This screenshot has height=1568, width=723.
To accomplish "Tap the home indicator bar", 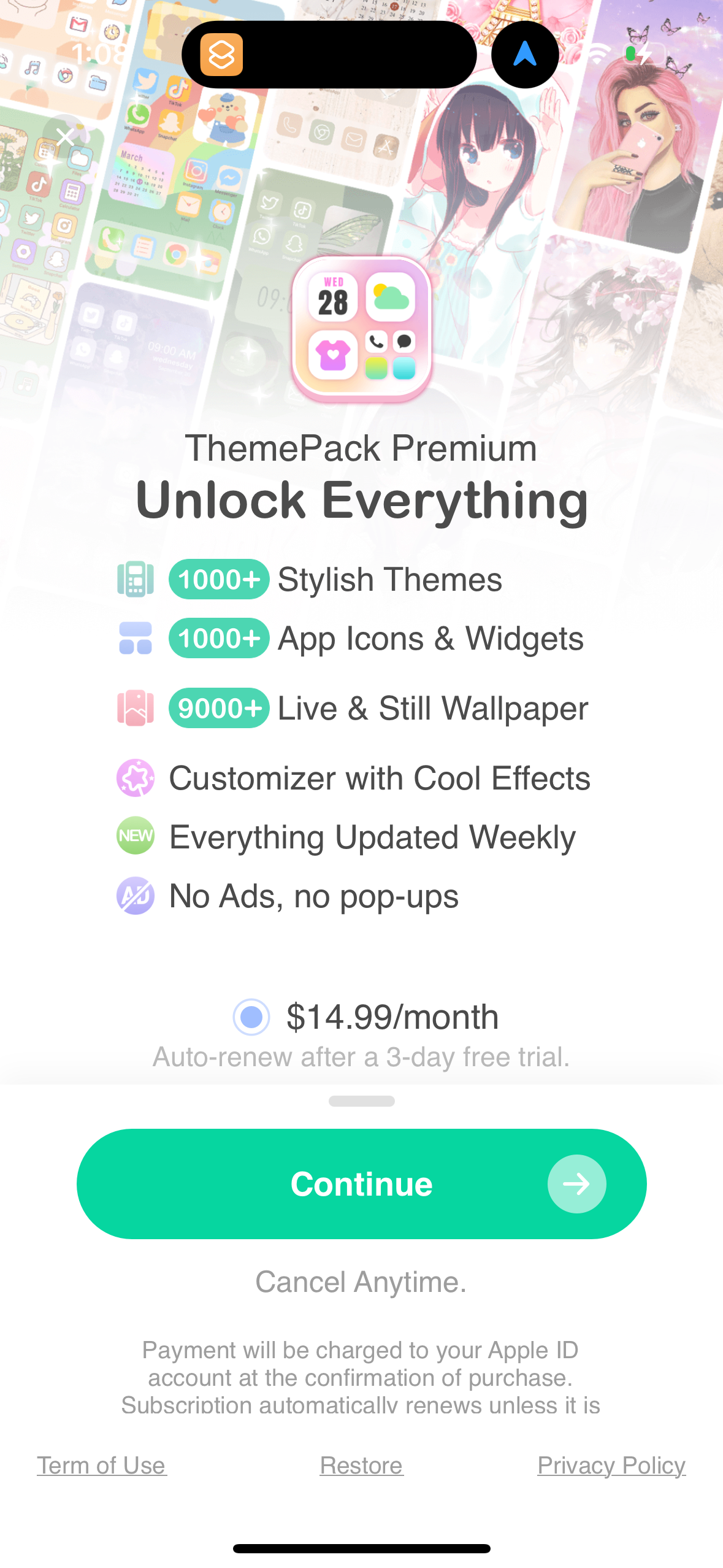I will click(x=361, y=1548).
